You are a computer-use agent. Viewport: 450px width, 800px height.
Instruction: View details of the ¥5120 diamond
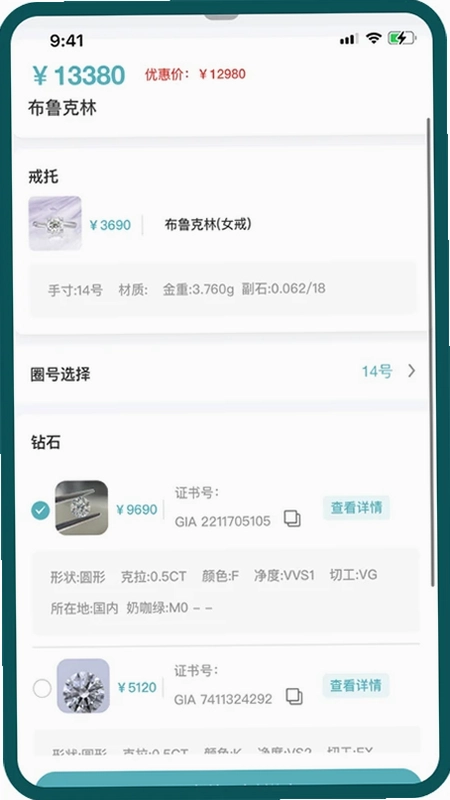356,685
